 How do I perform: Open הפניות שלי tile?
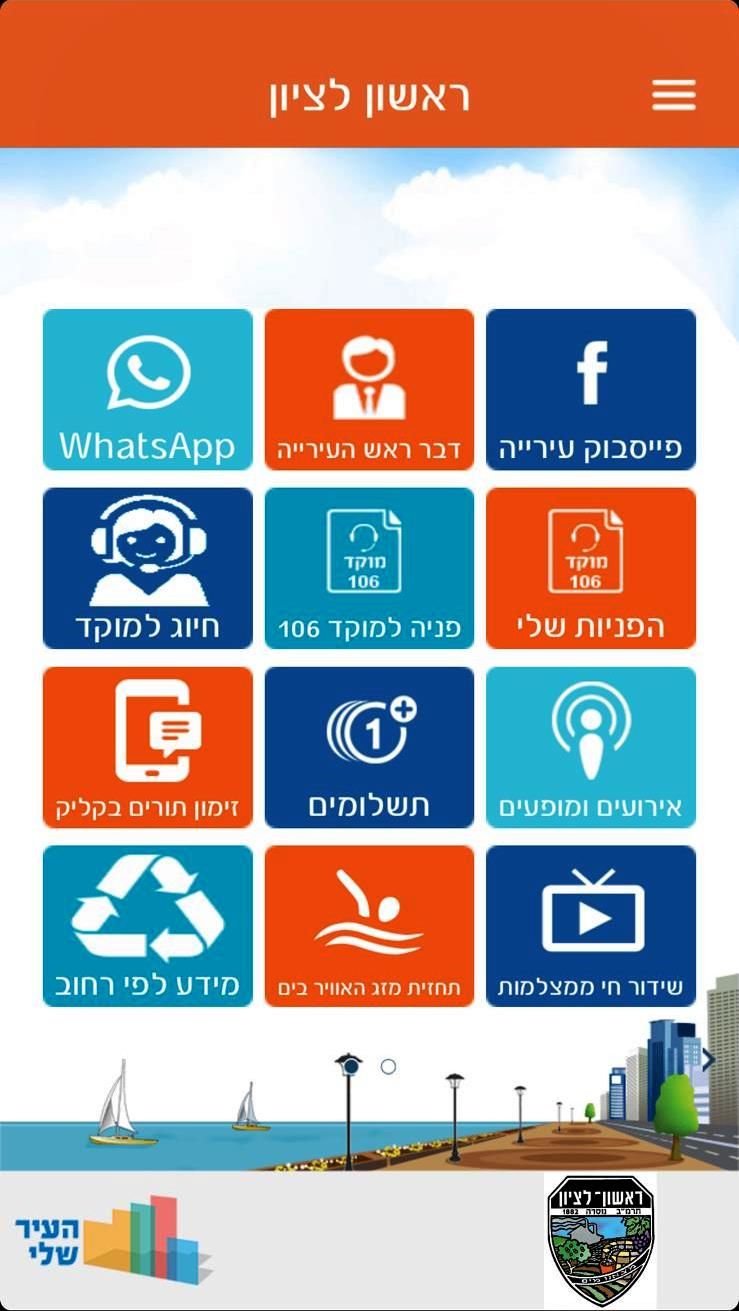click(x=591, y=568)
